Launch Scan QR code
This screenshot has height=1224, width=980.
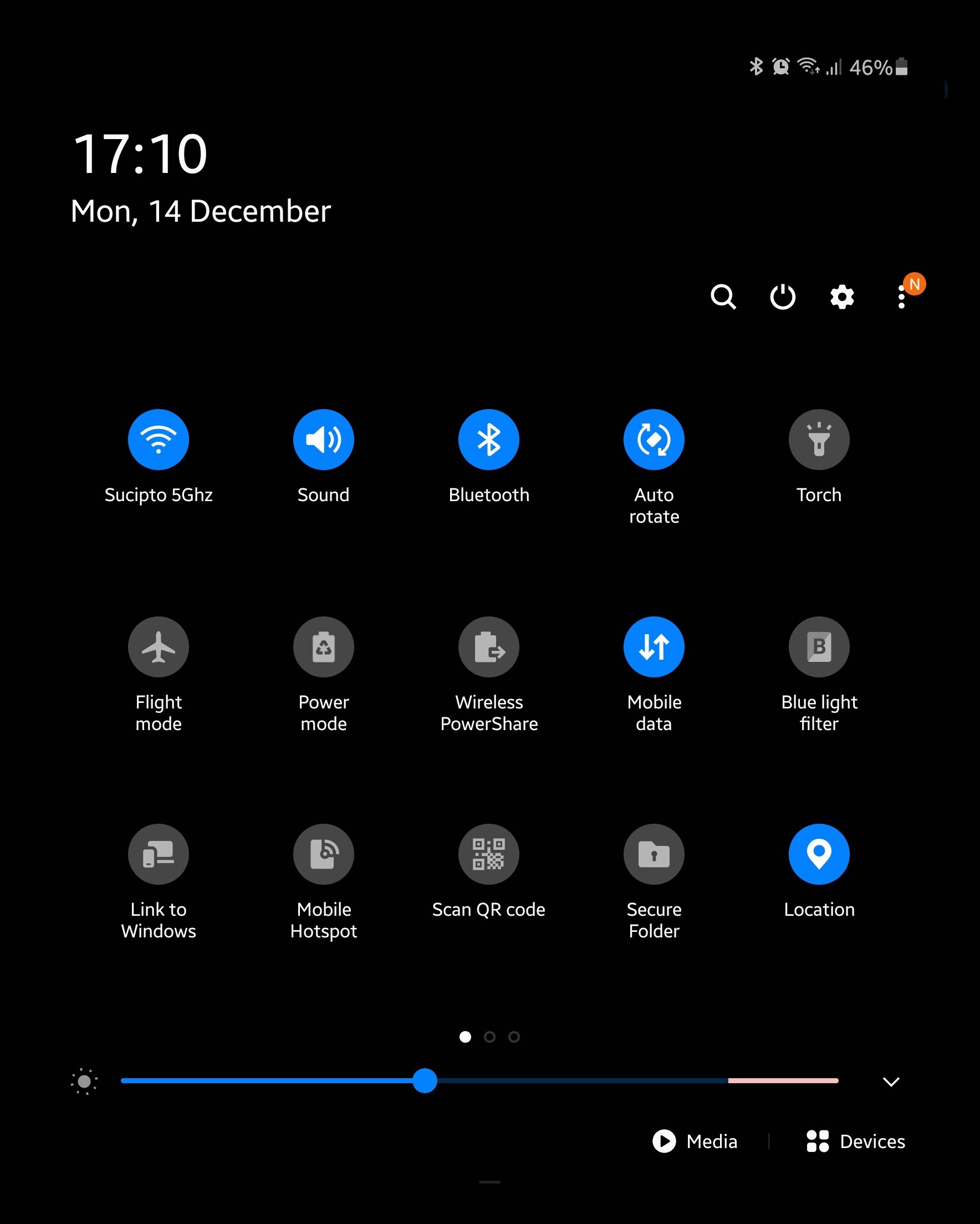click(489, 854)
